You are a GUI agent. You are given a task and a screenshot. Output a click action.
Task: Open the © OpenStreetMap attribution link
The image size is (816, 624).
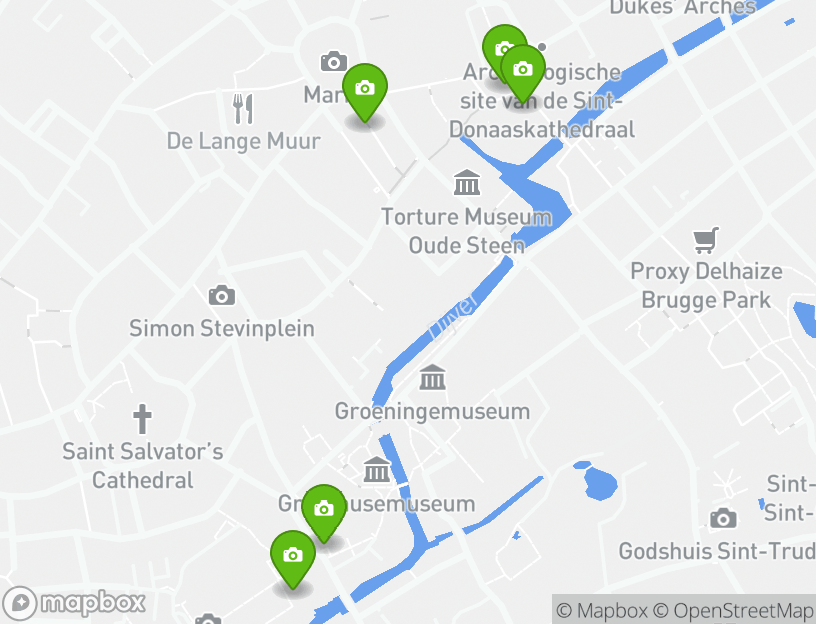click(733, 610)
